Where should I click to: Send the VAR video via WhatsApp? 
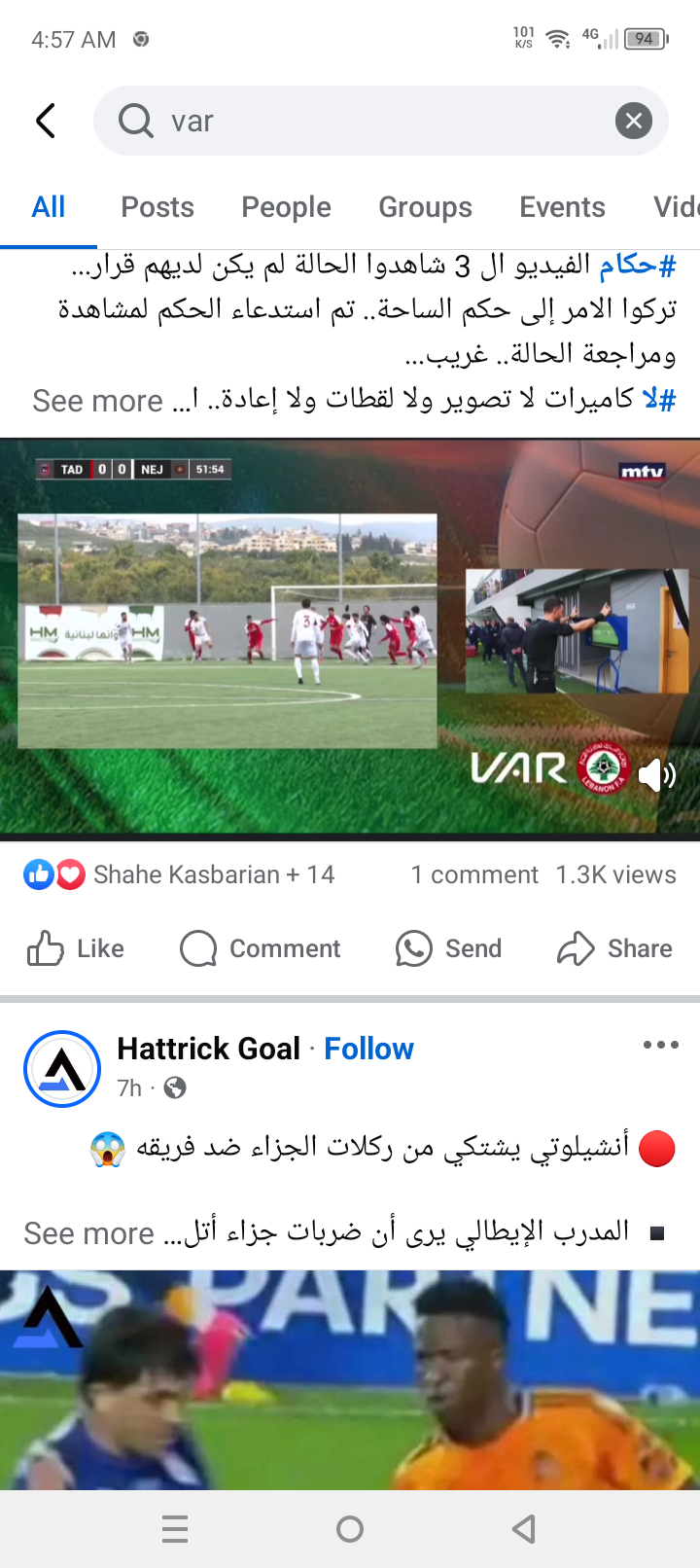(449, 948)
